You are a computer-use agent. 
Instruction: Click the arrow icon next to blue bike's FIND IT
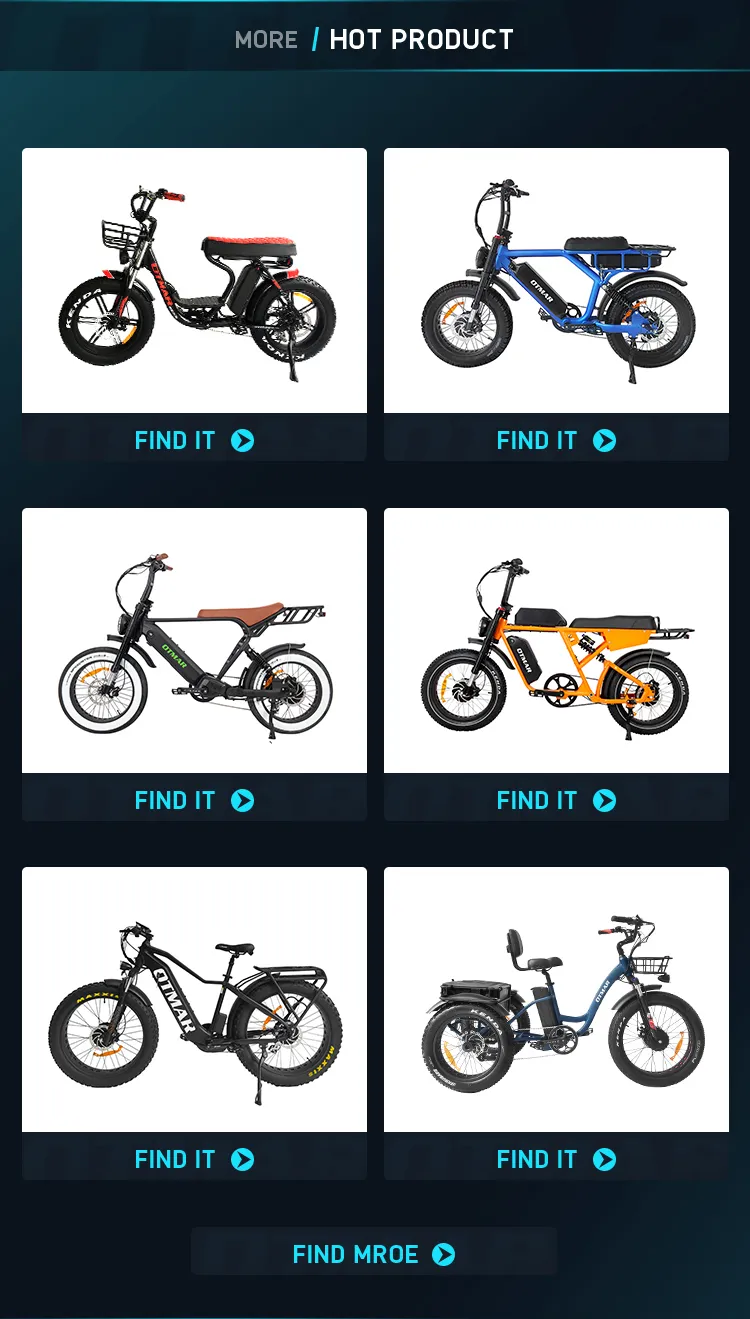point(605,440)
